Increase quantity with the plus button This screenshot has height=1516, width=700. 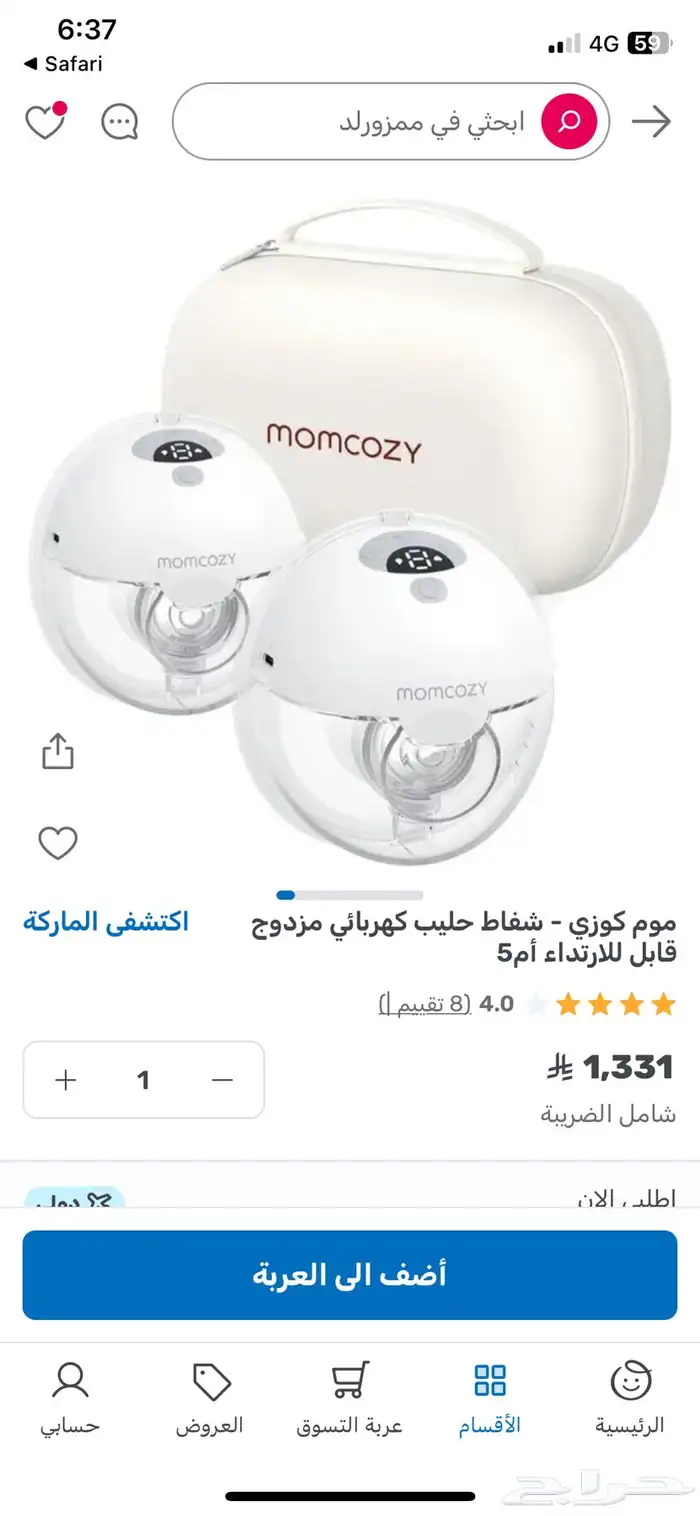(66, 1079)
